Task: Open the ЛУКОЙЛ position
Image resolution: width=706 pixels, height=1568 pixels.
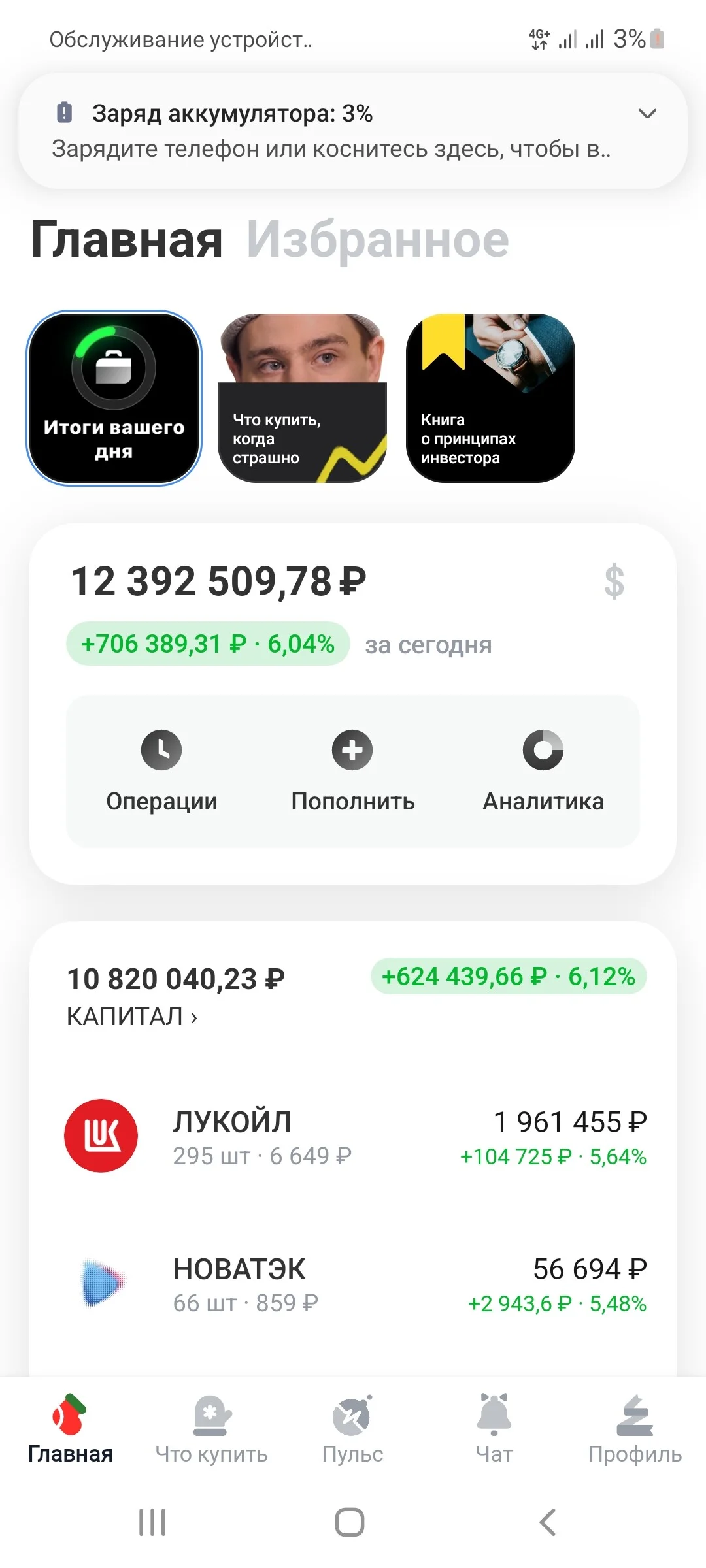Action: tap(353, 1137)
